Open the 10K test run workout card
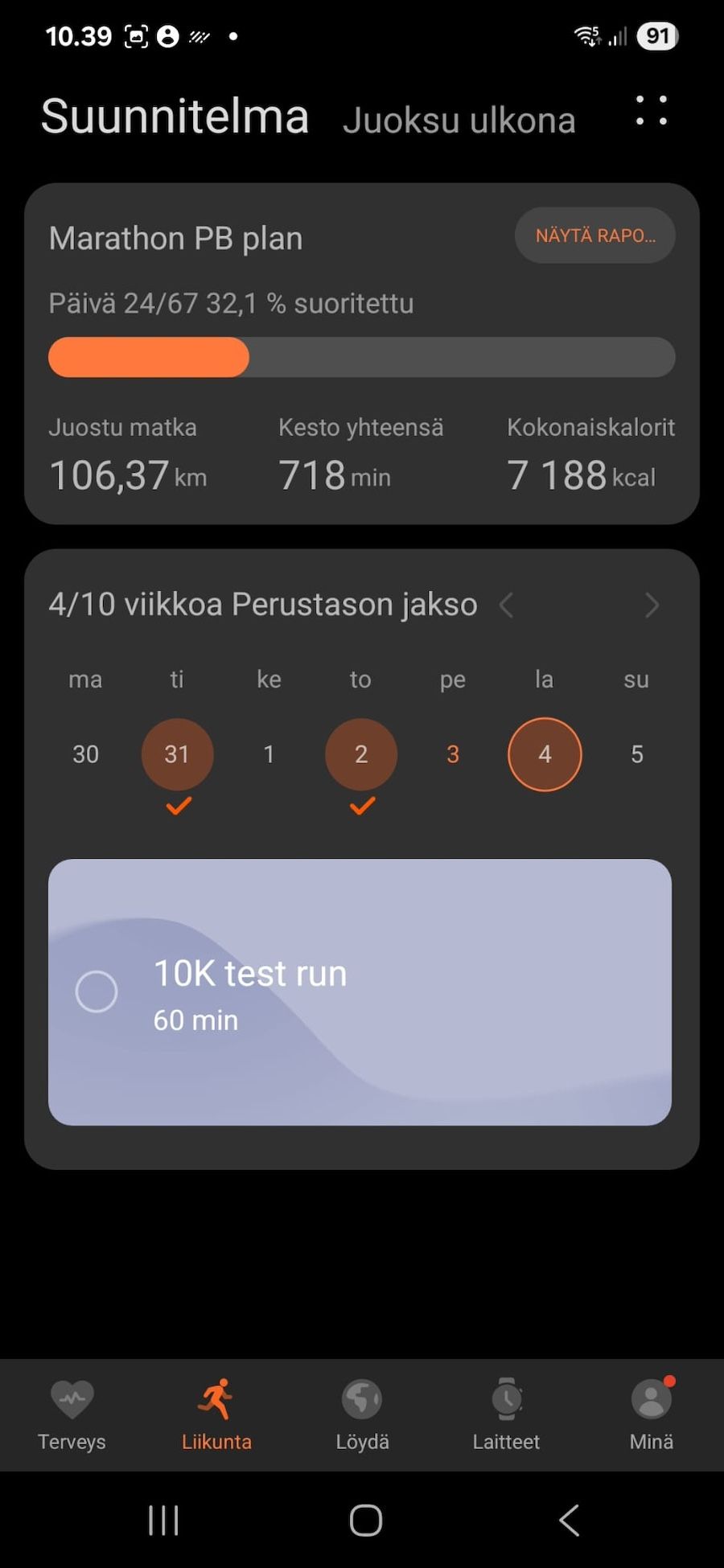724x1568 pixels. point(402,991)
